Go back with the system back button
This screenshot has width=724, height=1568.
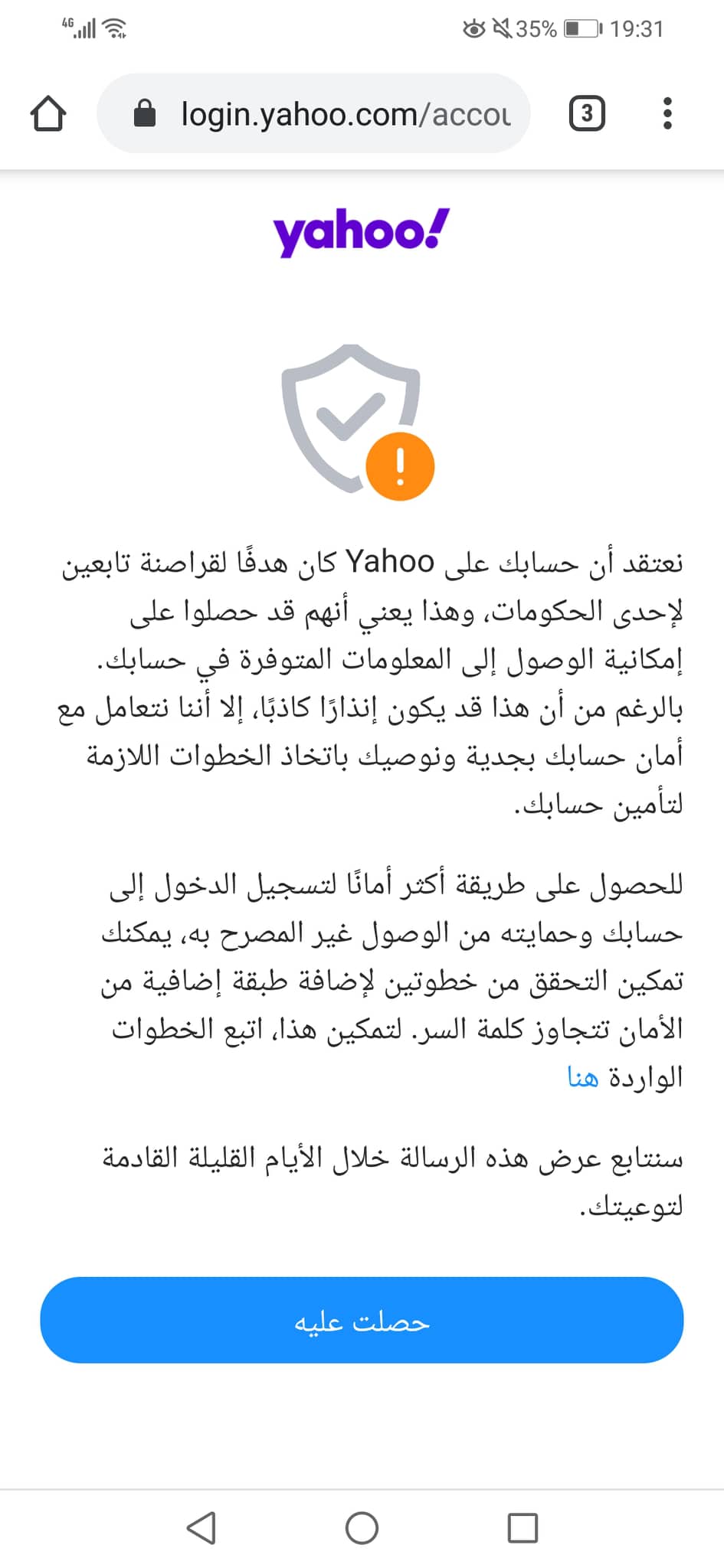point(201,1528)
